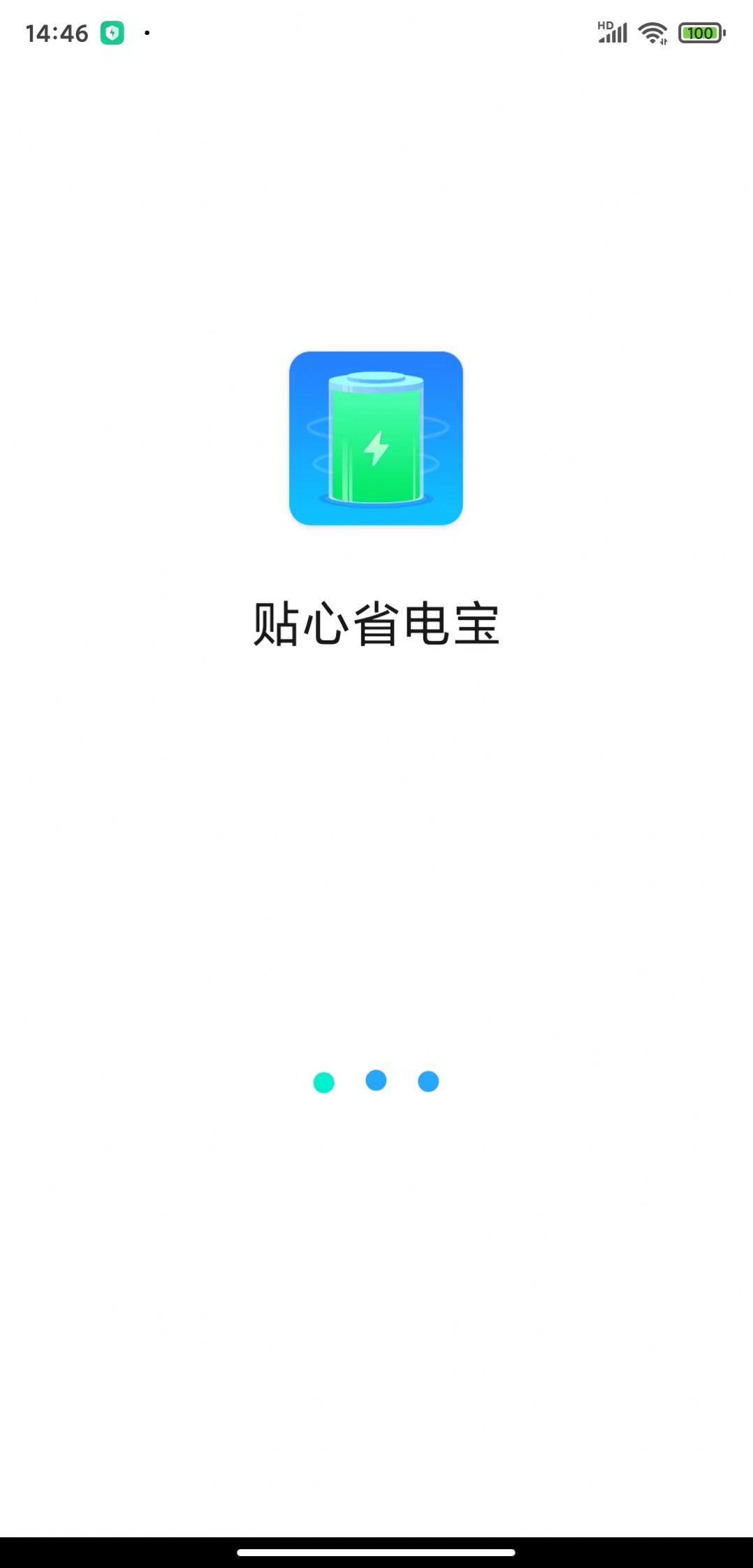Tap the clock showing 14:46
The image size is (753, 1568).
[x=56, y=32]
